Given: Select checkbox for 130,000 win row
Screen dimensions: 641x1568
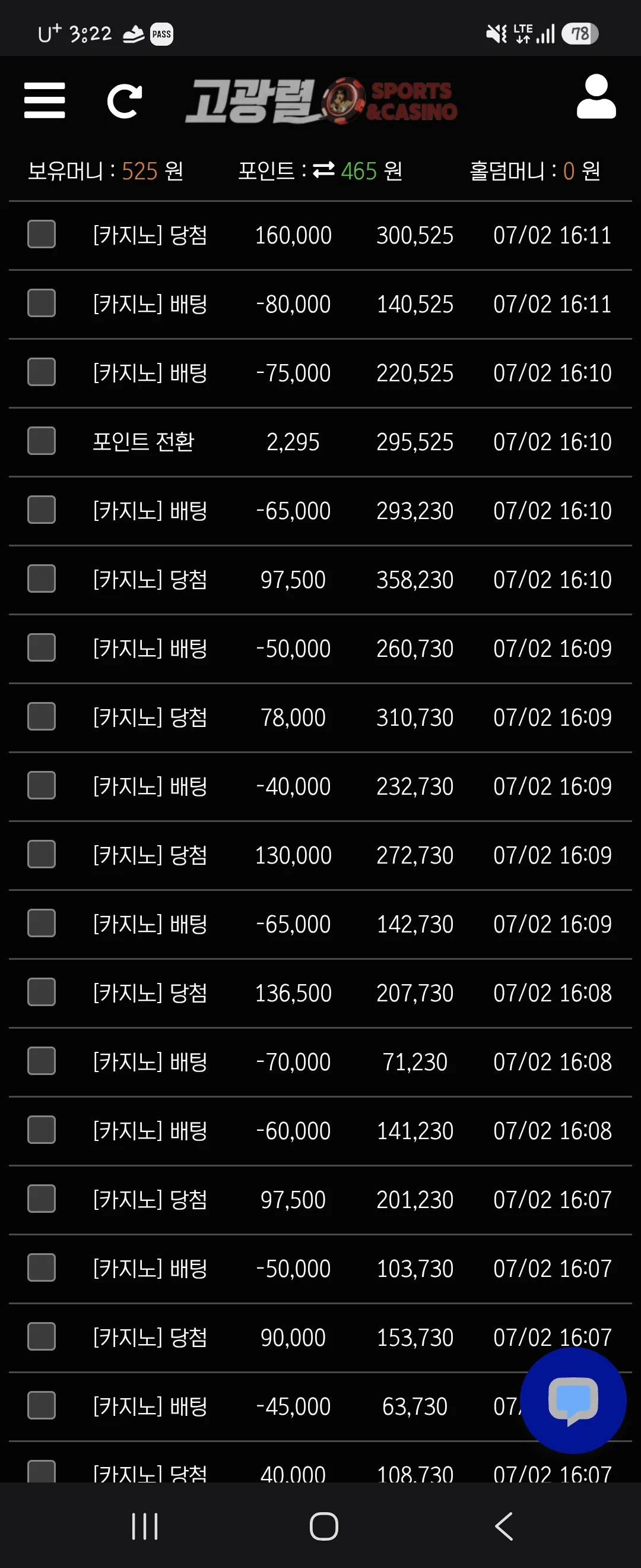Looking at the screenshot, I should (x=42, y=855).
